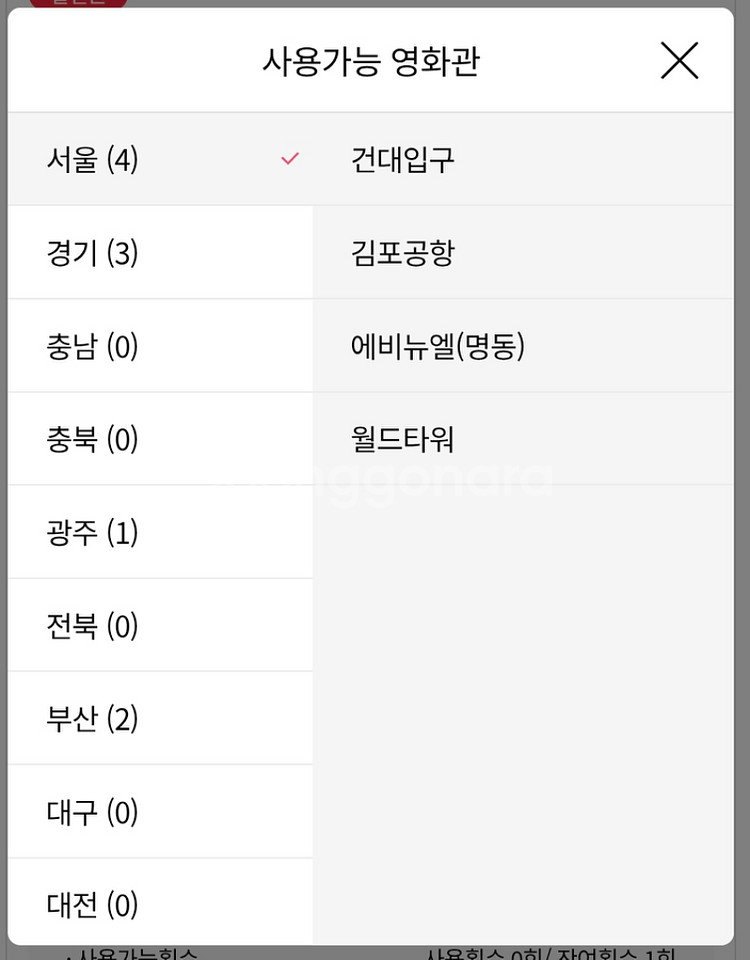
Task: Select the 전북 (0) region
Action: point(160,626)
